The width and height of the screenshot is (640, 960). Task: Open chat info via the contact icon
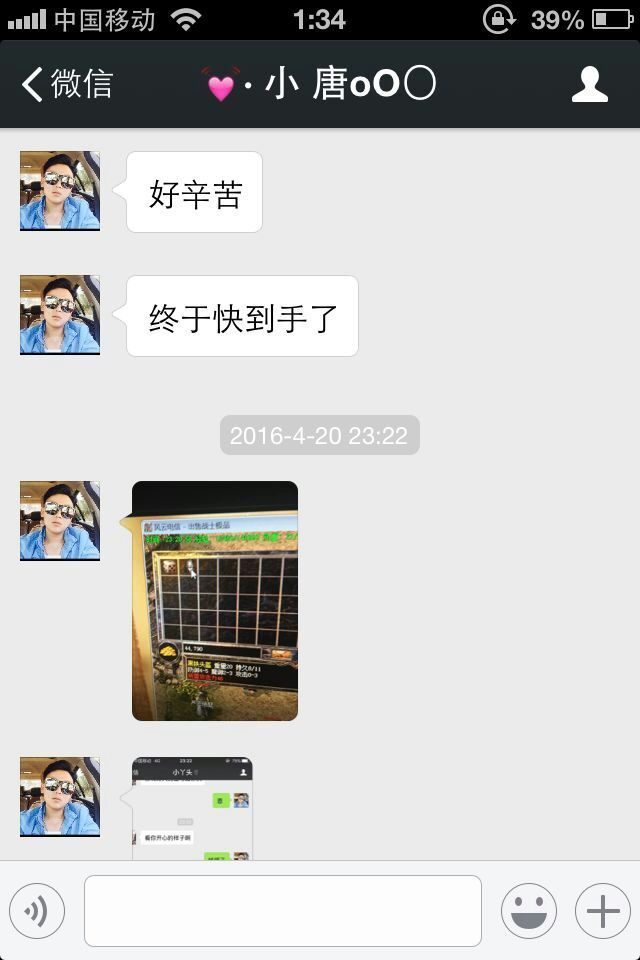[589, 85]
